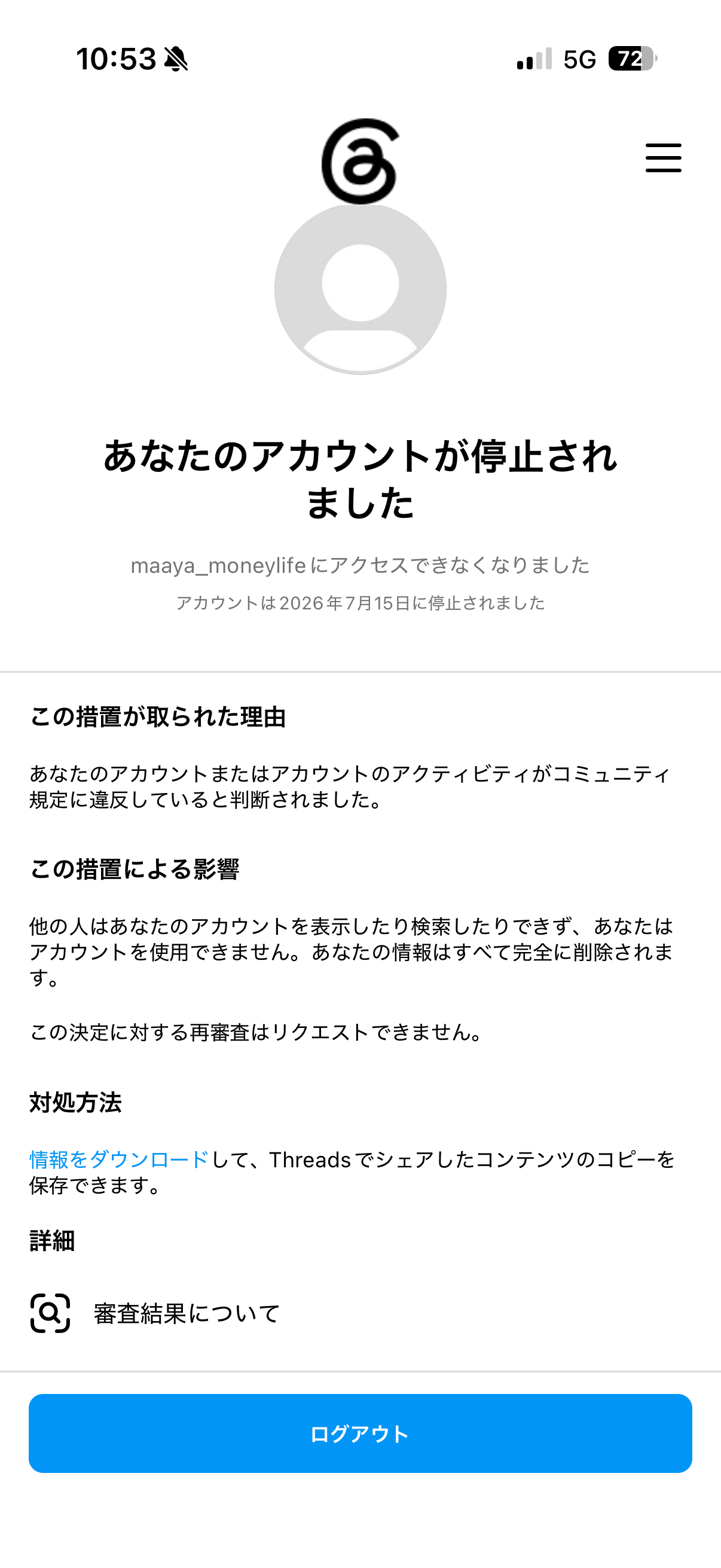
Task: Open the hamburger menu
Action: click(x=663, y=158)
